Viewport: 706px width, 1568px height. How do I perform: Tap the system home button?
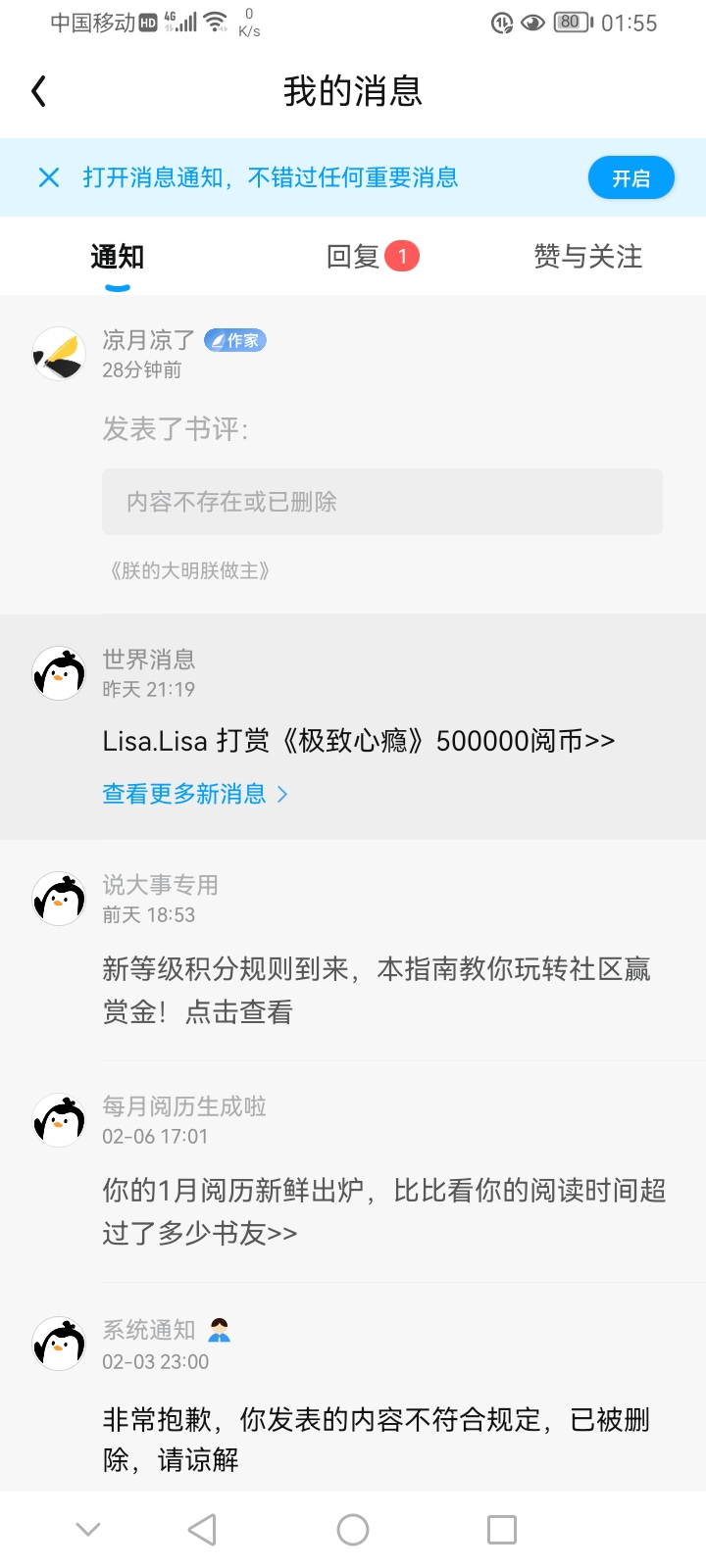(x=353, y=1530)
